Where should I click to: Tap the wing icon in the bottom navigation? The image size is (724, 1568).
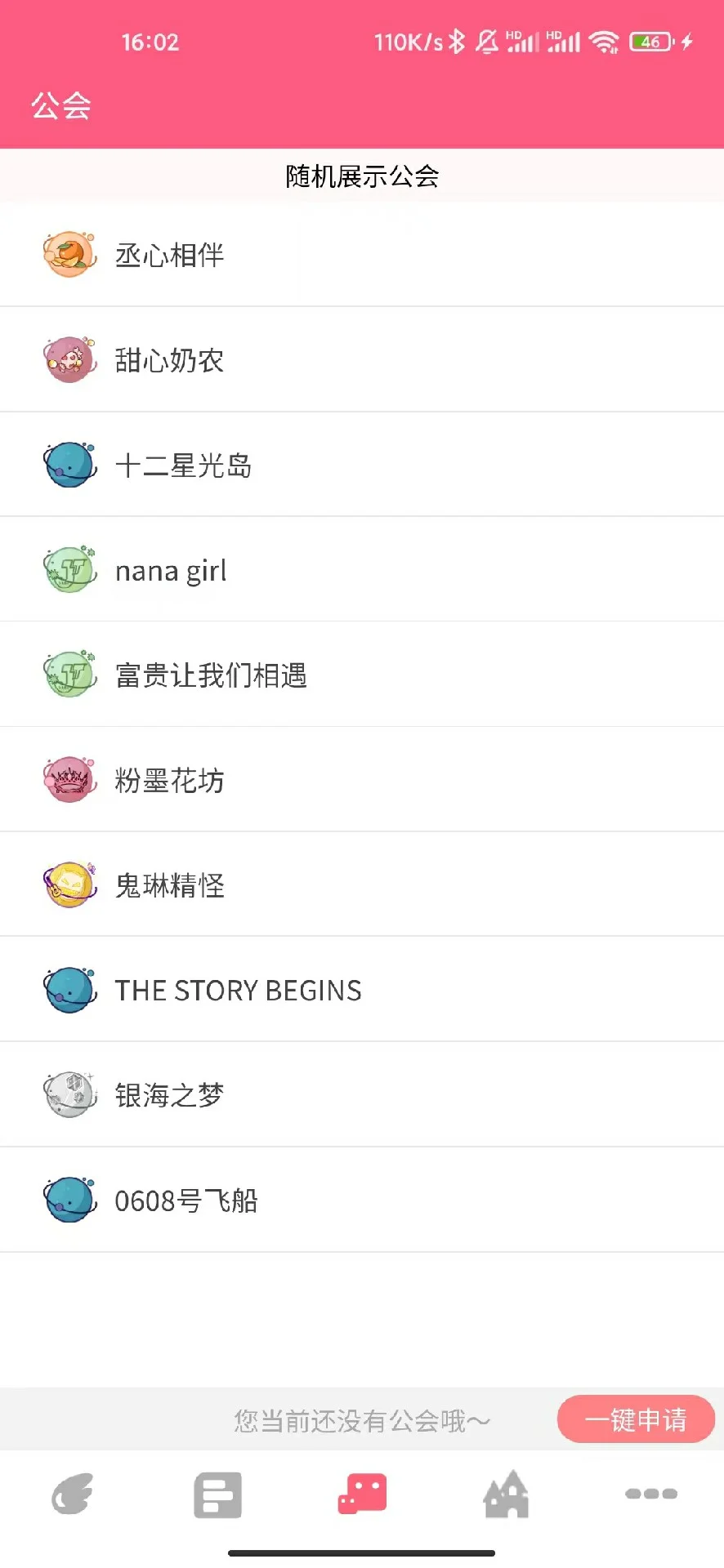[x=72, y=1494]
